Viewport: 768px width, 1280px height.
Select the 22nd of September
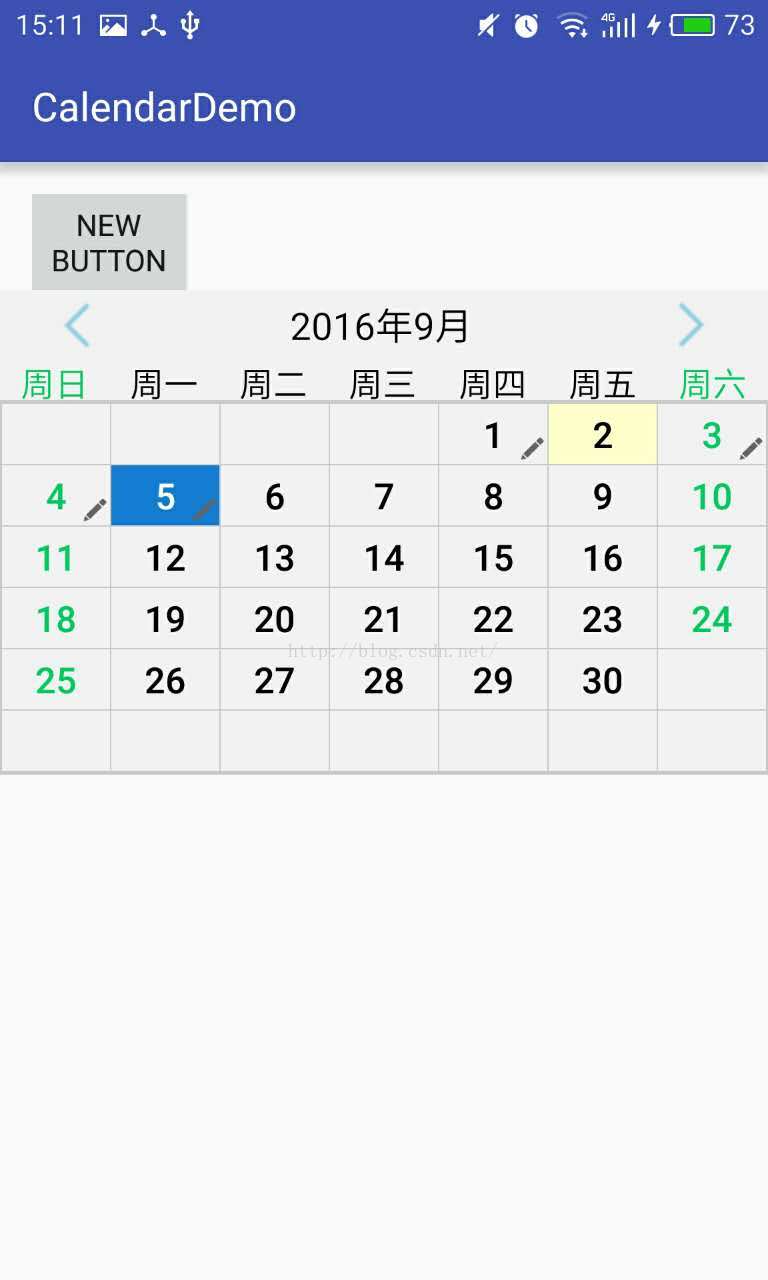pyautogui.click(x=493, y=619)
